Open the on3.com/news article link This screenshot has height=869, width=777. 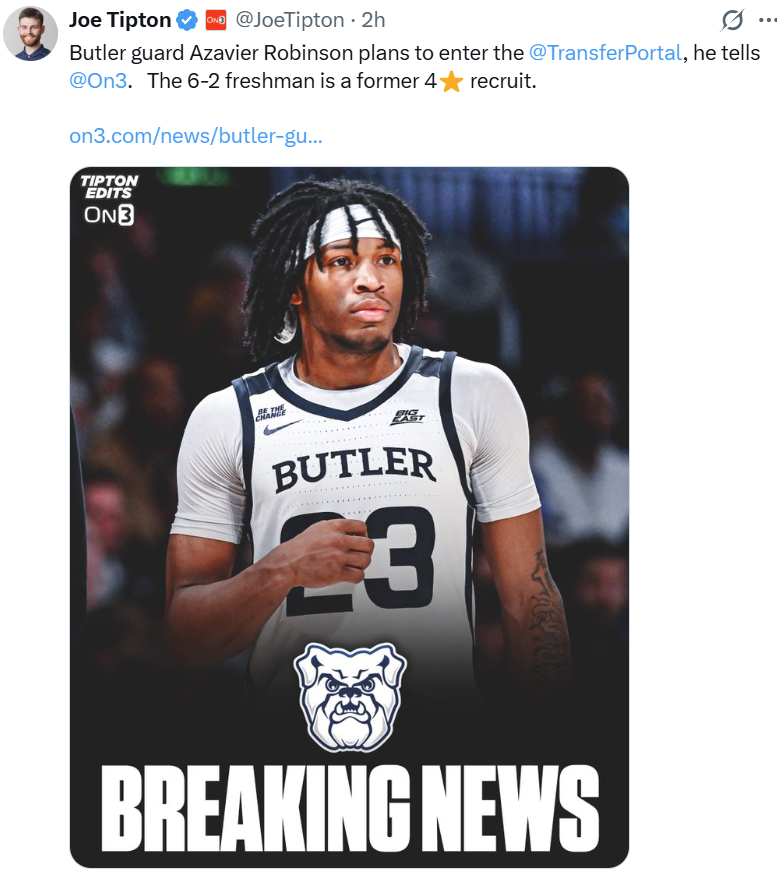point(195,136)
